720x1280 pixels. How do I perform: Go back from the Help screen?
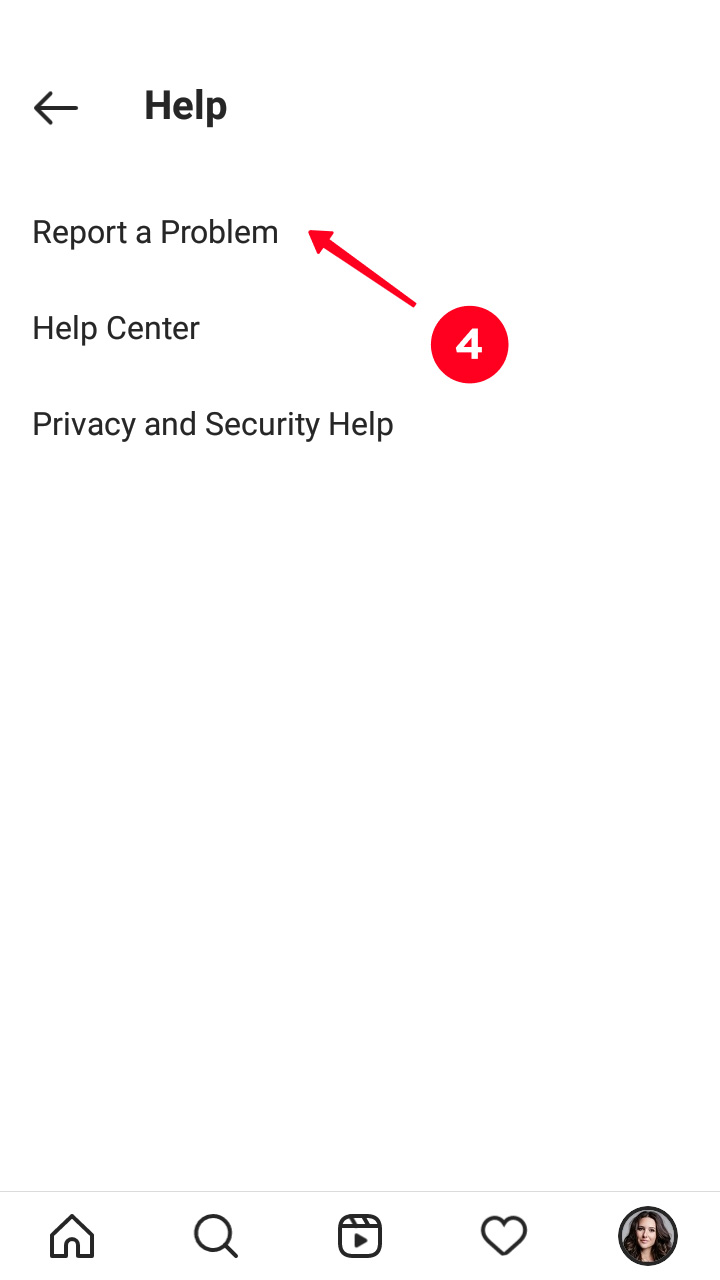coord(55,107)
